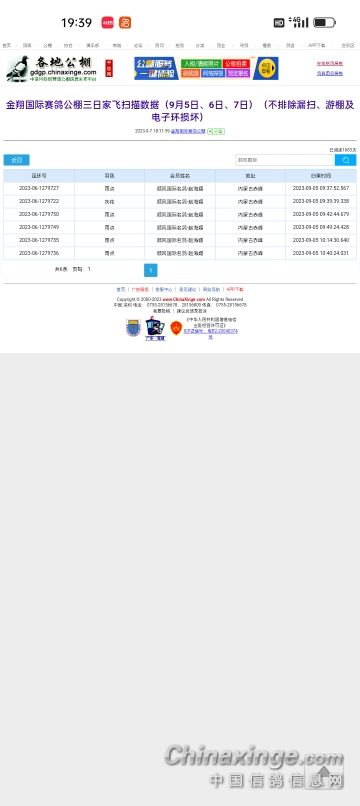Tap the green 分享 share button under the title

point(216,131)
